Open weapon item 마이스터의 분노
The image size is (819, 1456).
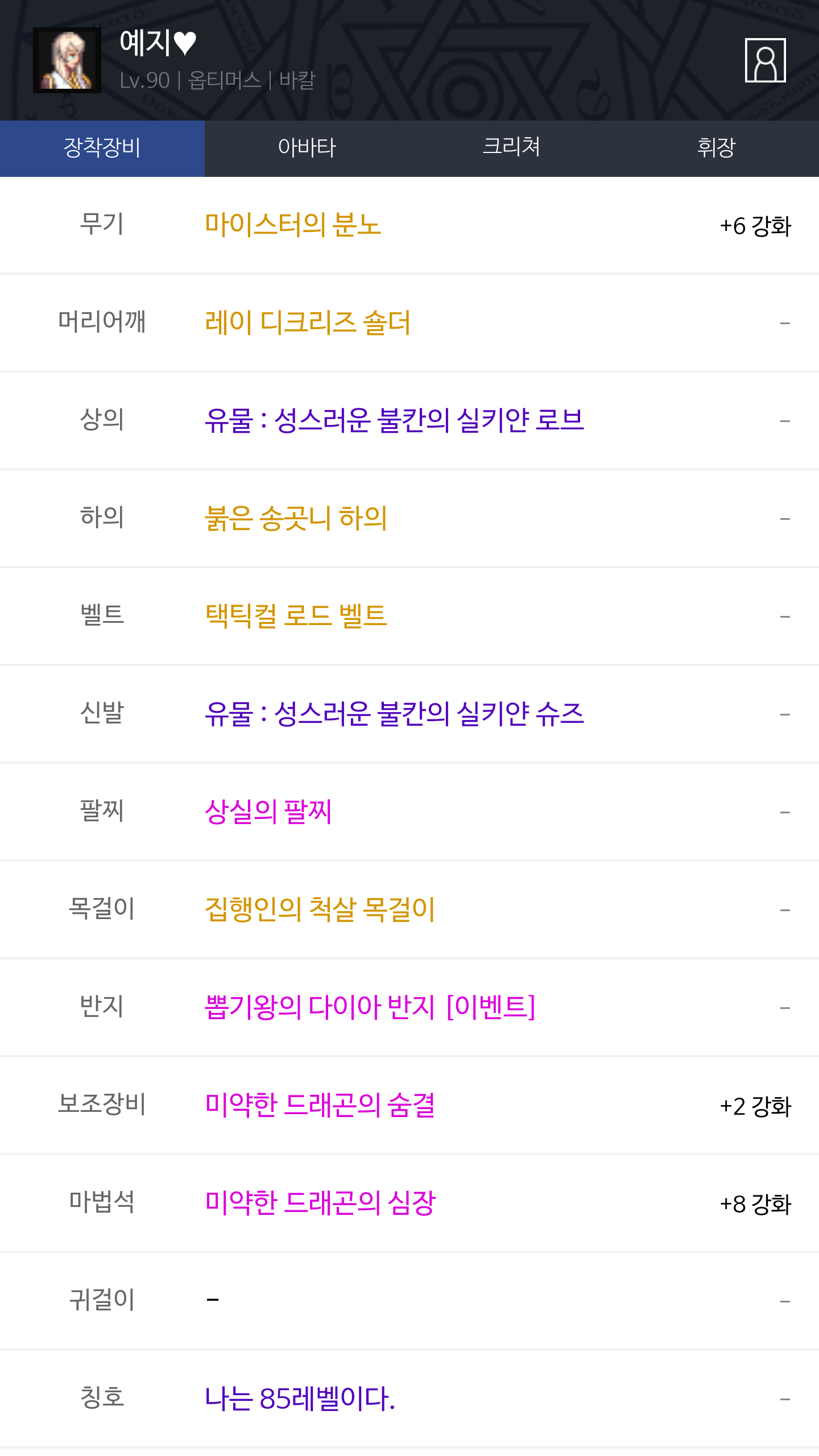[x=293, y=225]
